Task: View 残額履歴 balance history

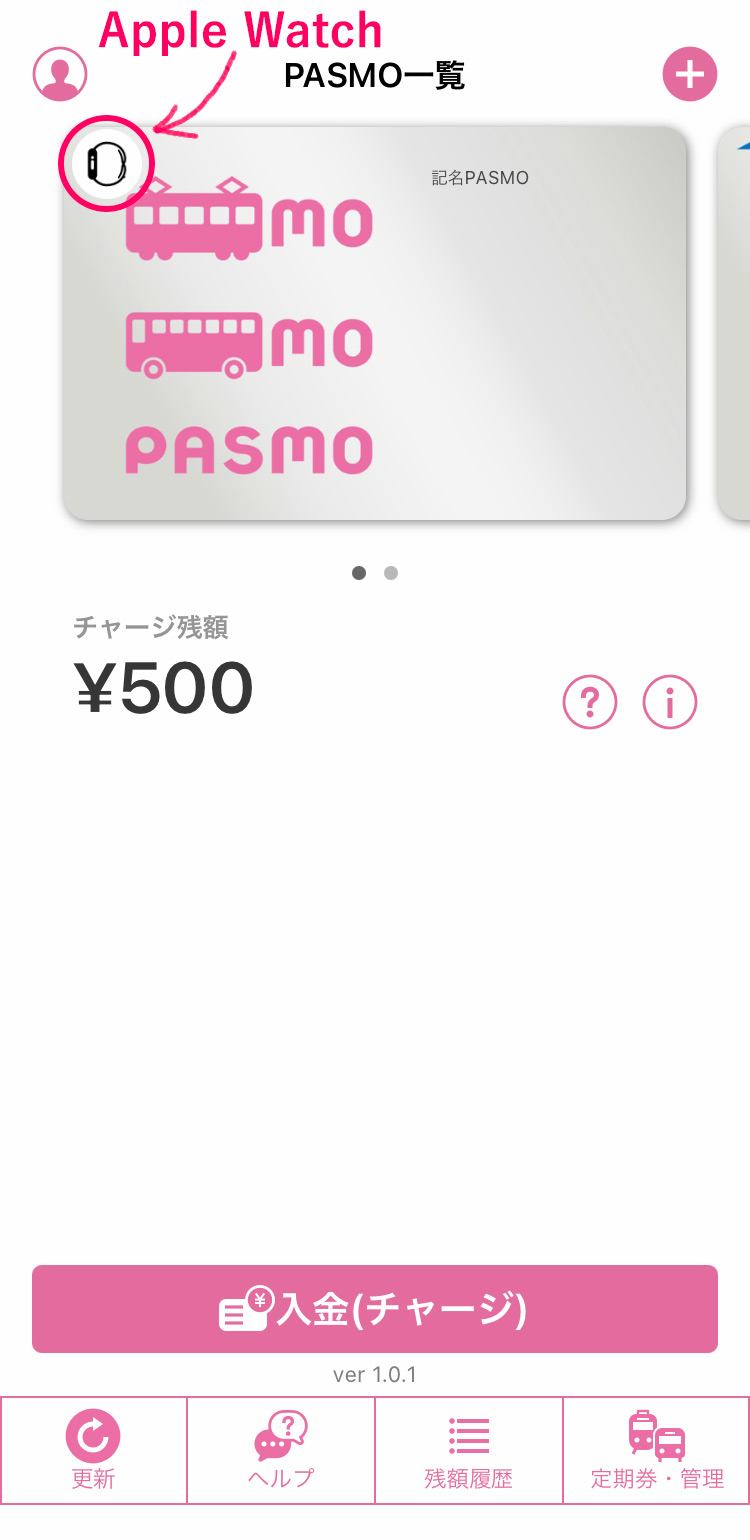Action: click(468, 1450)
